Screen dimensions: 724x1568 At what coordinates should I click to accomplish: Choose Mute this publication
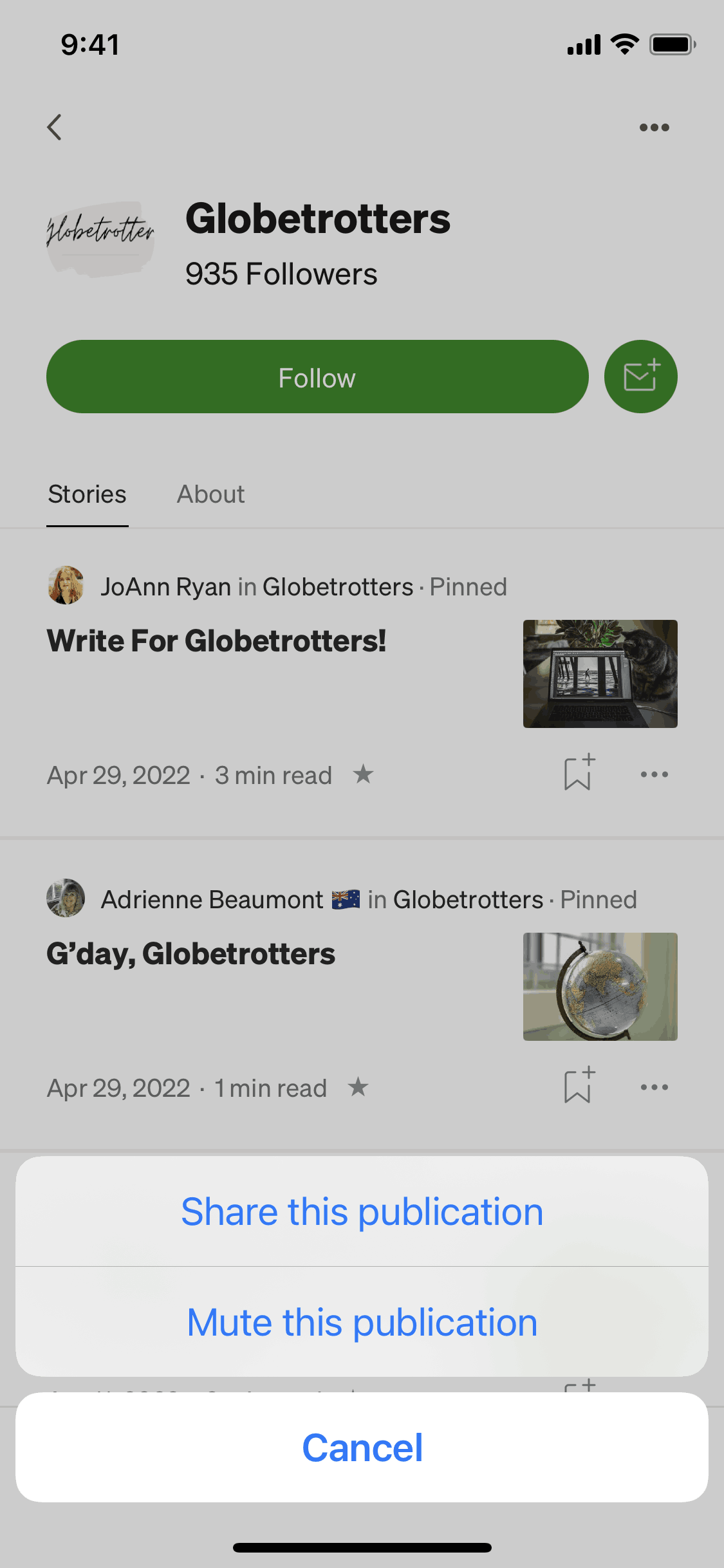pyautogui.click(x=362, y=1322)
